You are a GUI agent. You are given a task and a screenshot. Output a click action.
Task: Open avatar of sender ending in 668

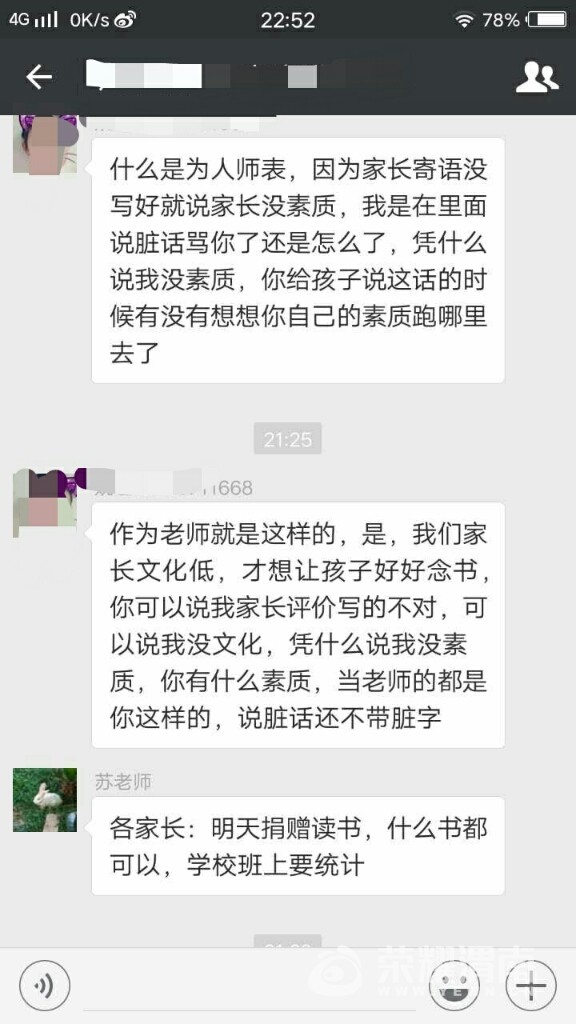pos(45,503)
